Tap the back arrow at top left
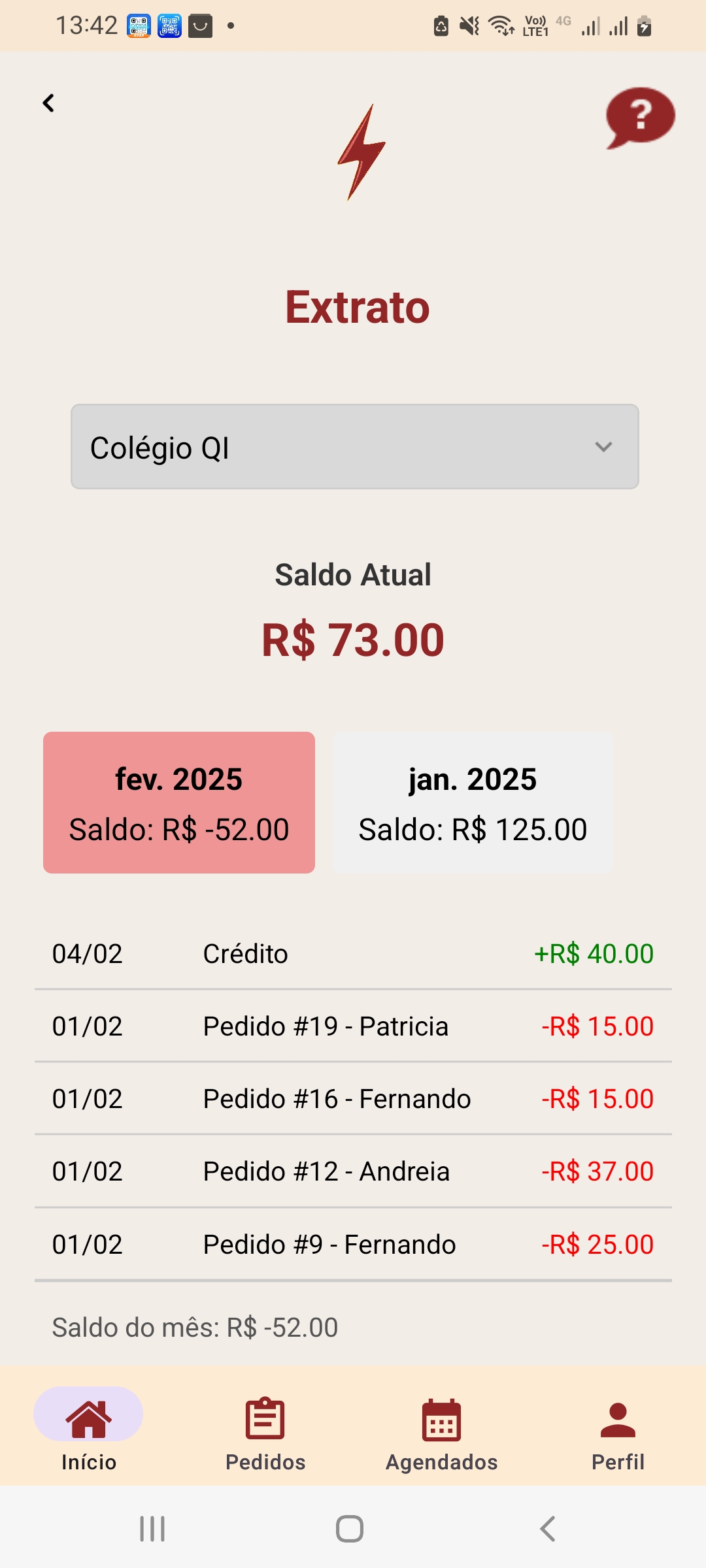 [47, 103]
